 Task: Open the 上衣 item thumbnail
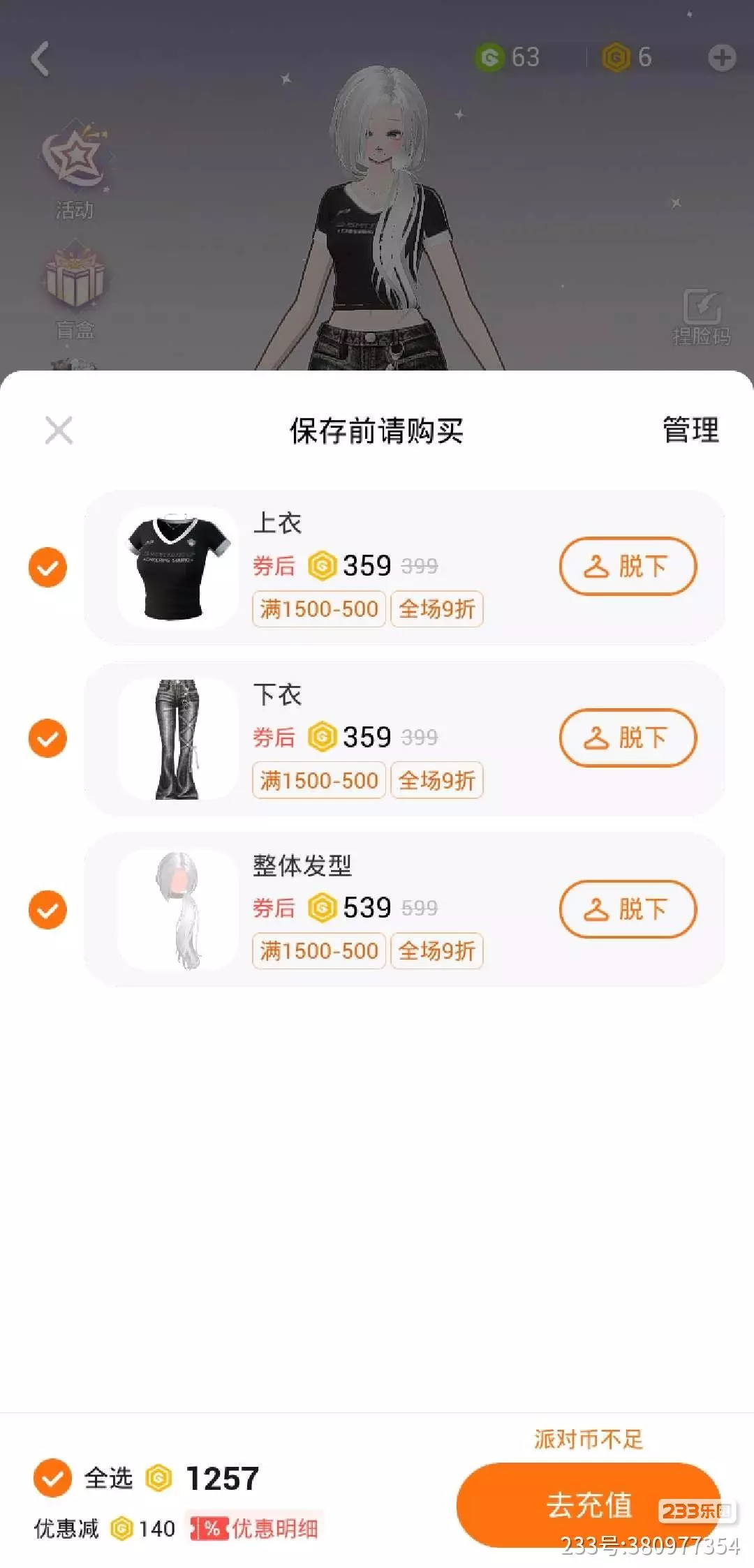tap(178, 567)
